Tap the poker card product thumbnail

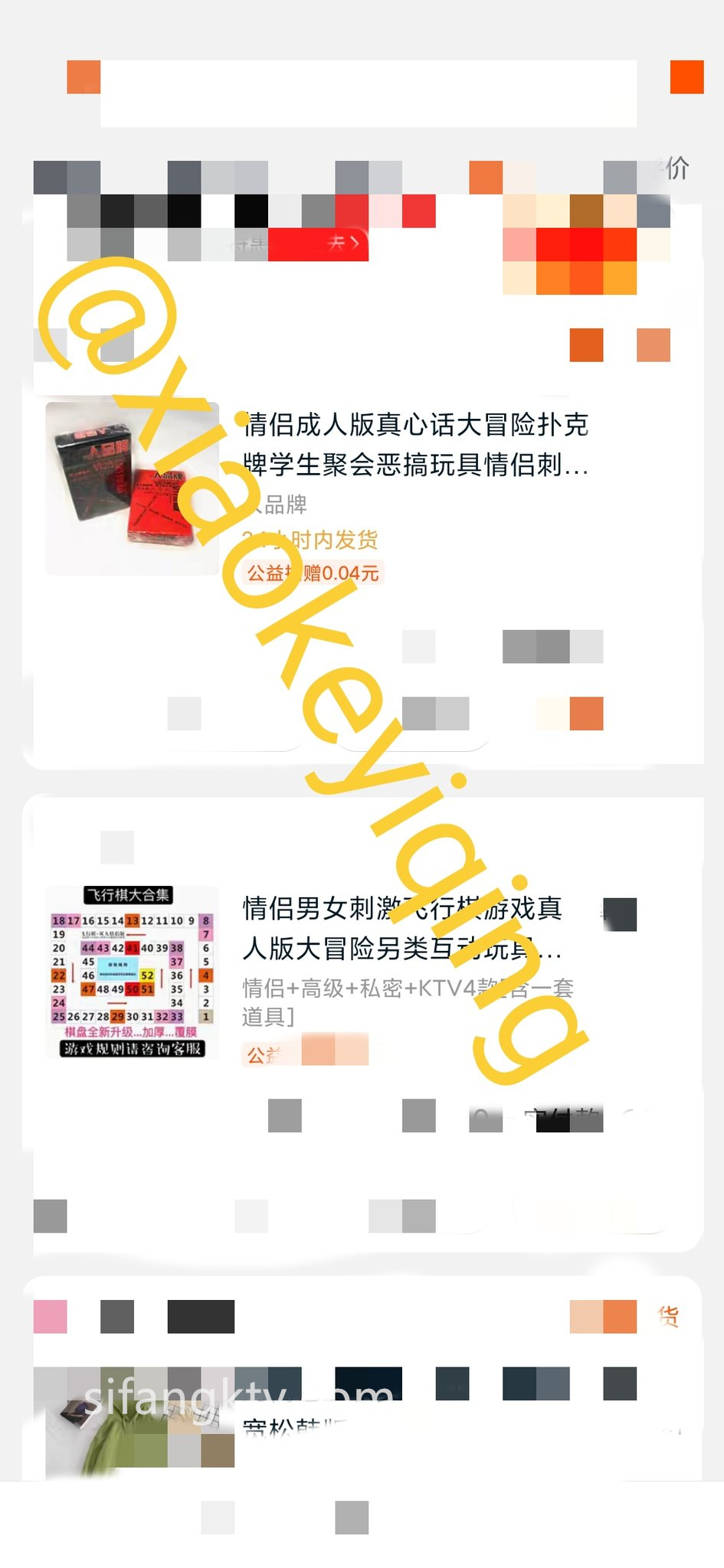[132, 488]
